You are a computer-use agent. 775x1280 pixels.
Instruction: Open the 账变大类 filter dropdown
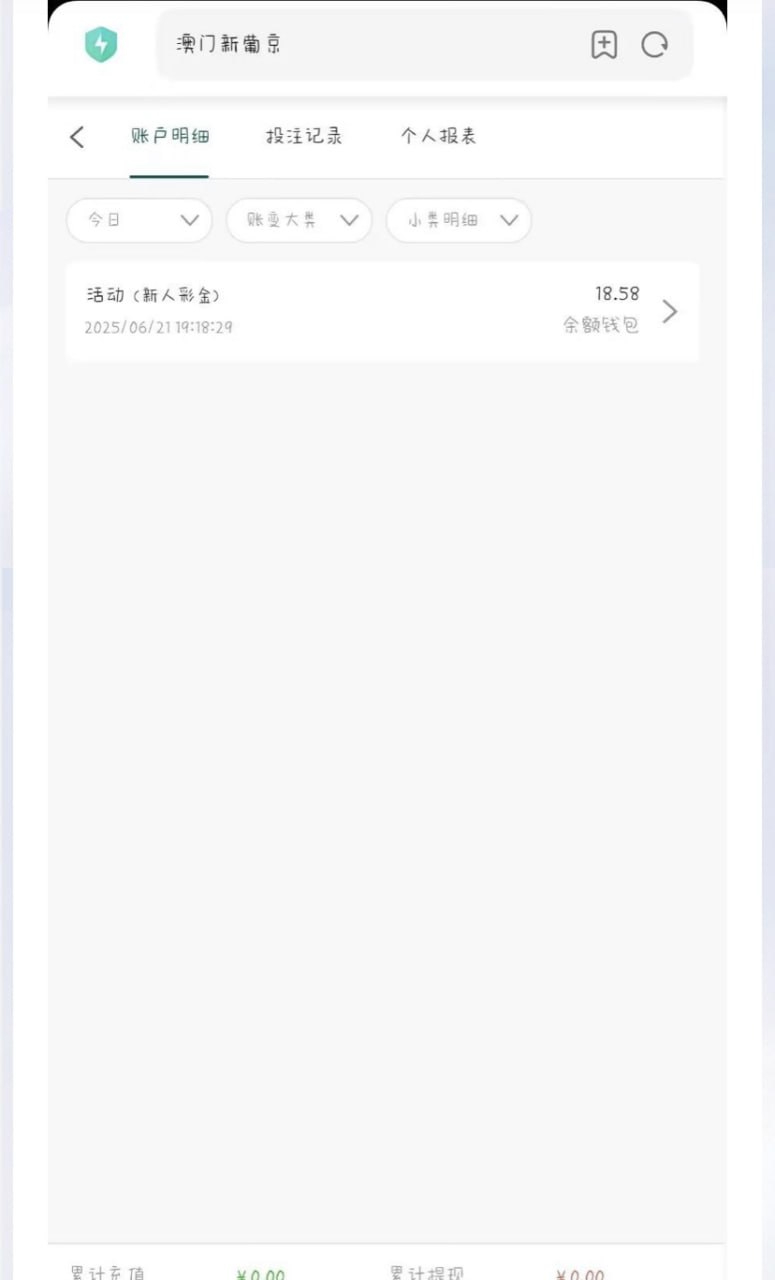[x=299, y=220]
